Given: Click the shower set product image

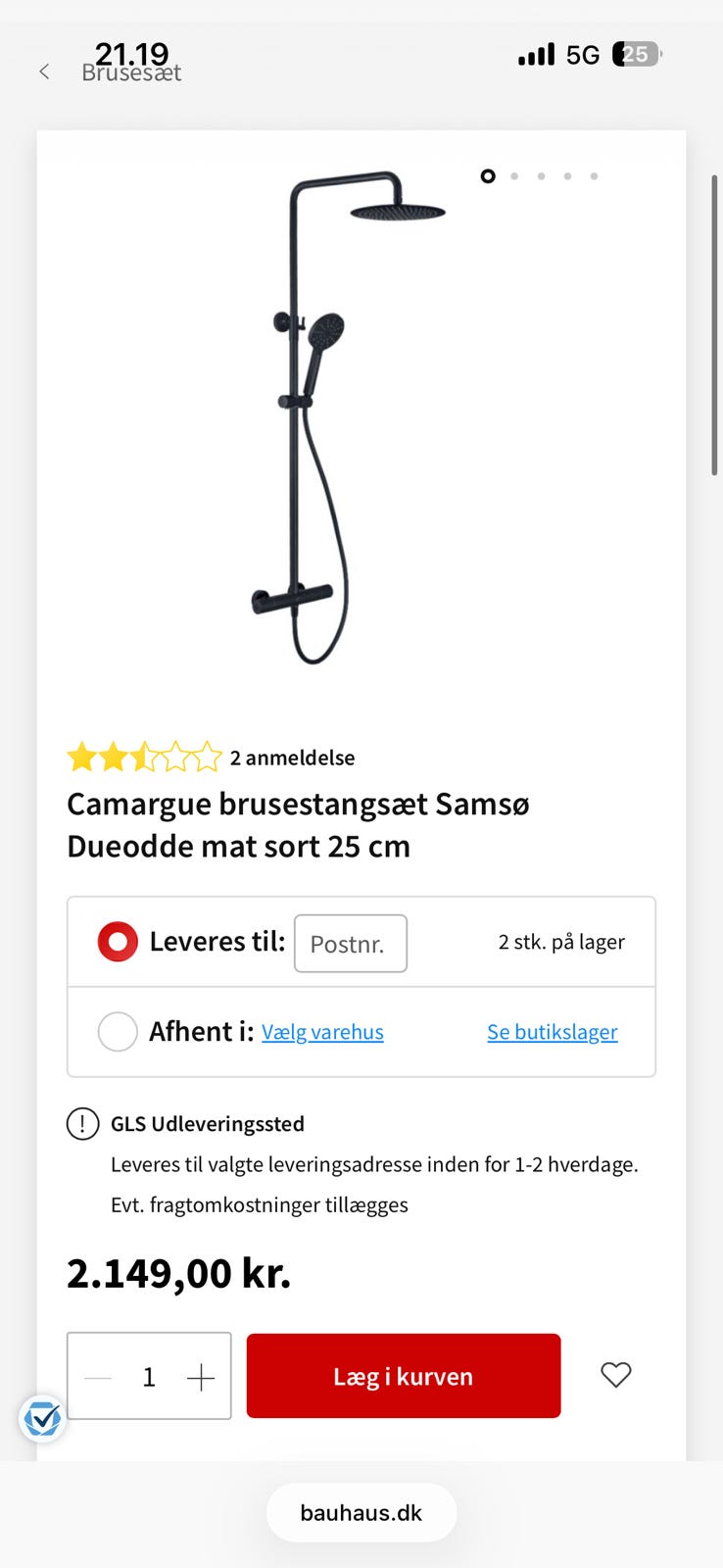Looking at the screenshot, I should coord(343,412).
